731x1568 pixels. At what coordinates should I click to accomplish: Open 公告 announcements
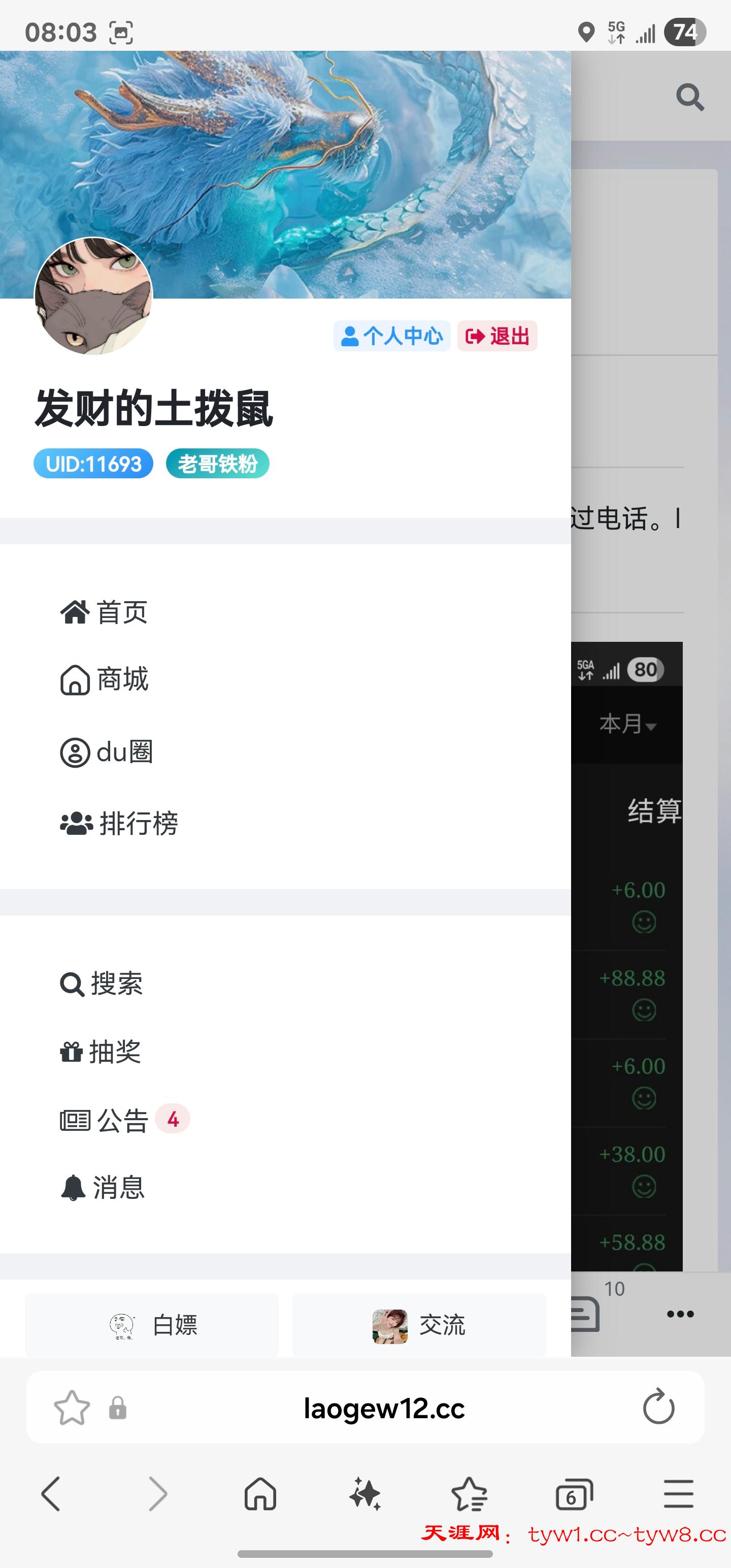point(105,1120)
